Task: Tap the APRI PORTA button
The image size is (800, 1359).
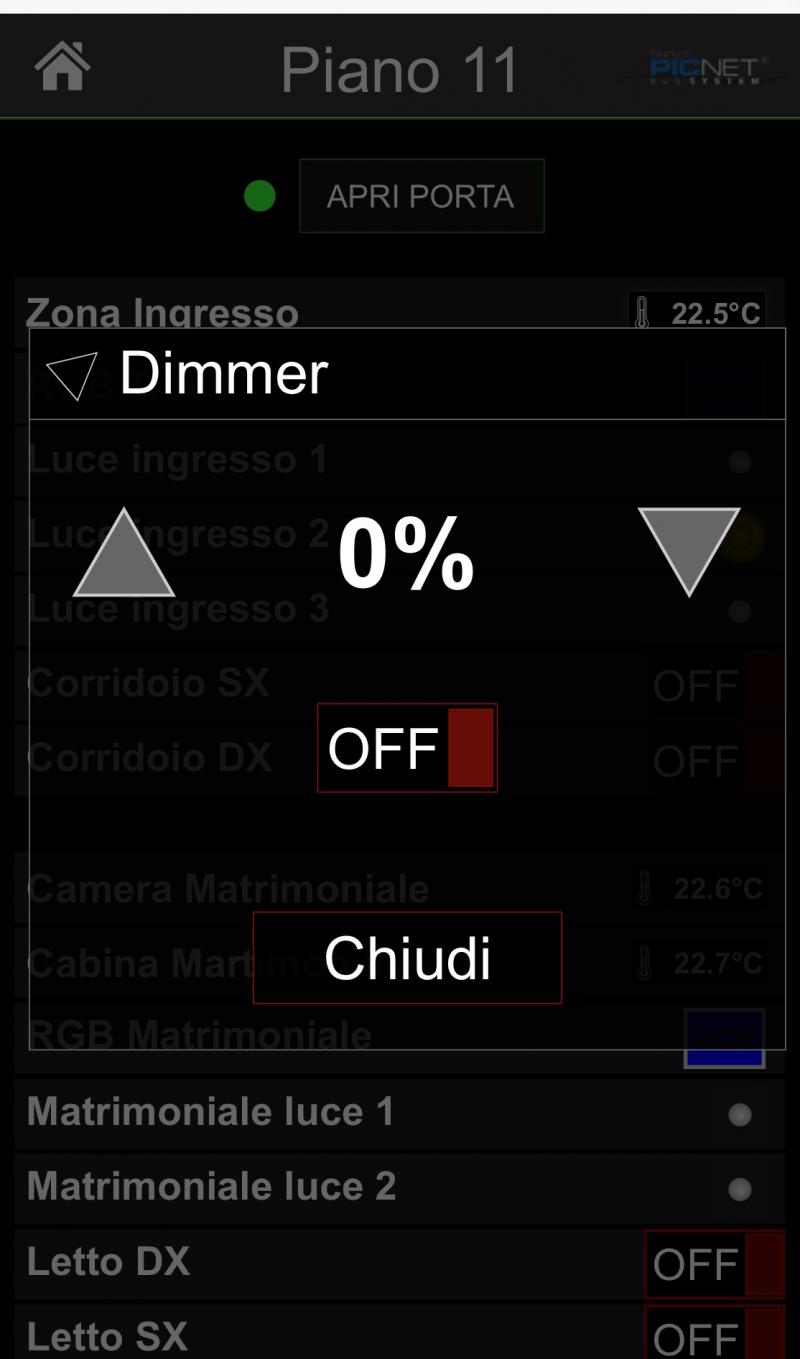Action: click(421, 196)
